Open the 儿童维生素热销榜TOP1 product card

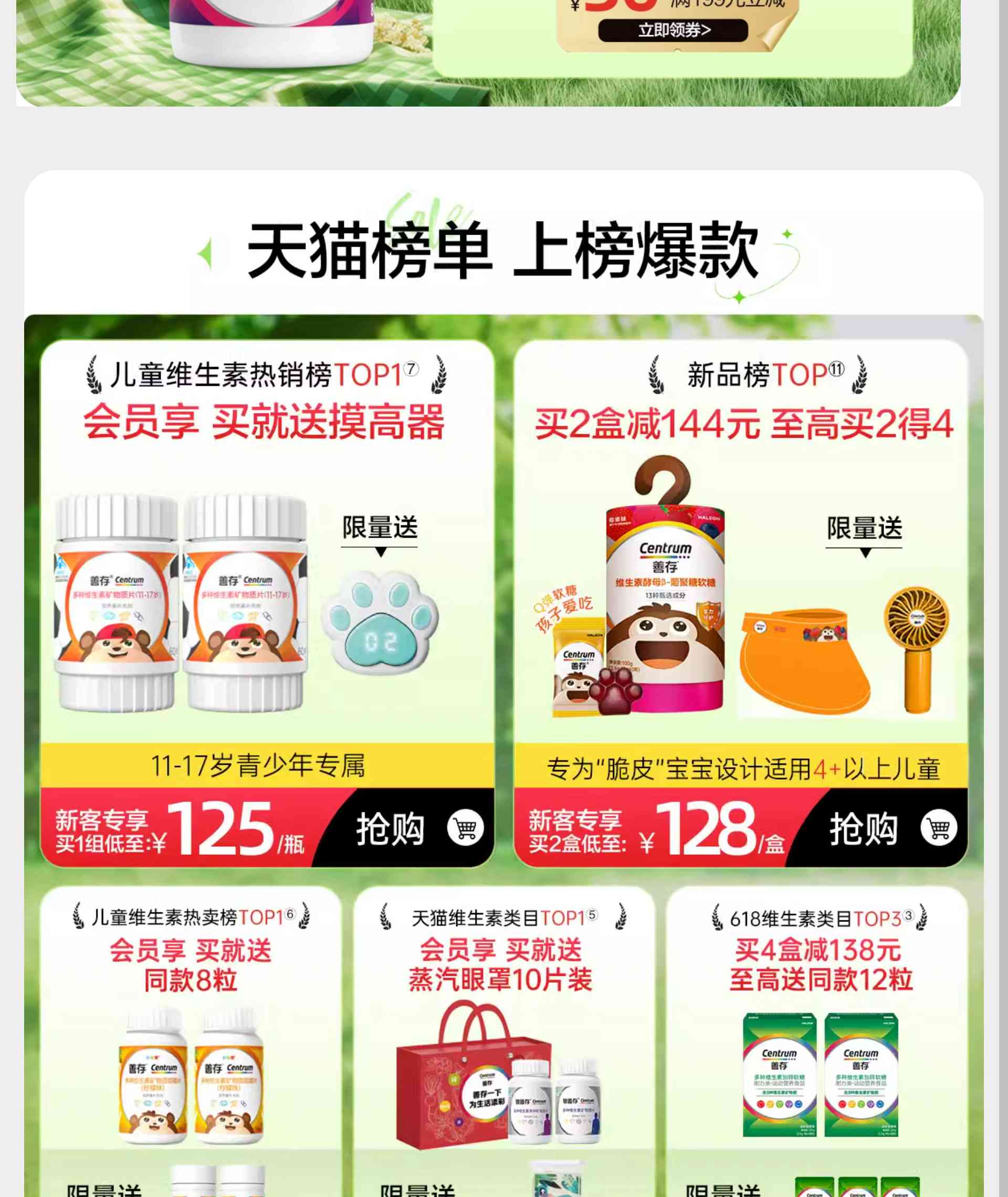click(x=267, y=571)
